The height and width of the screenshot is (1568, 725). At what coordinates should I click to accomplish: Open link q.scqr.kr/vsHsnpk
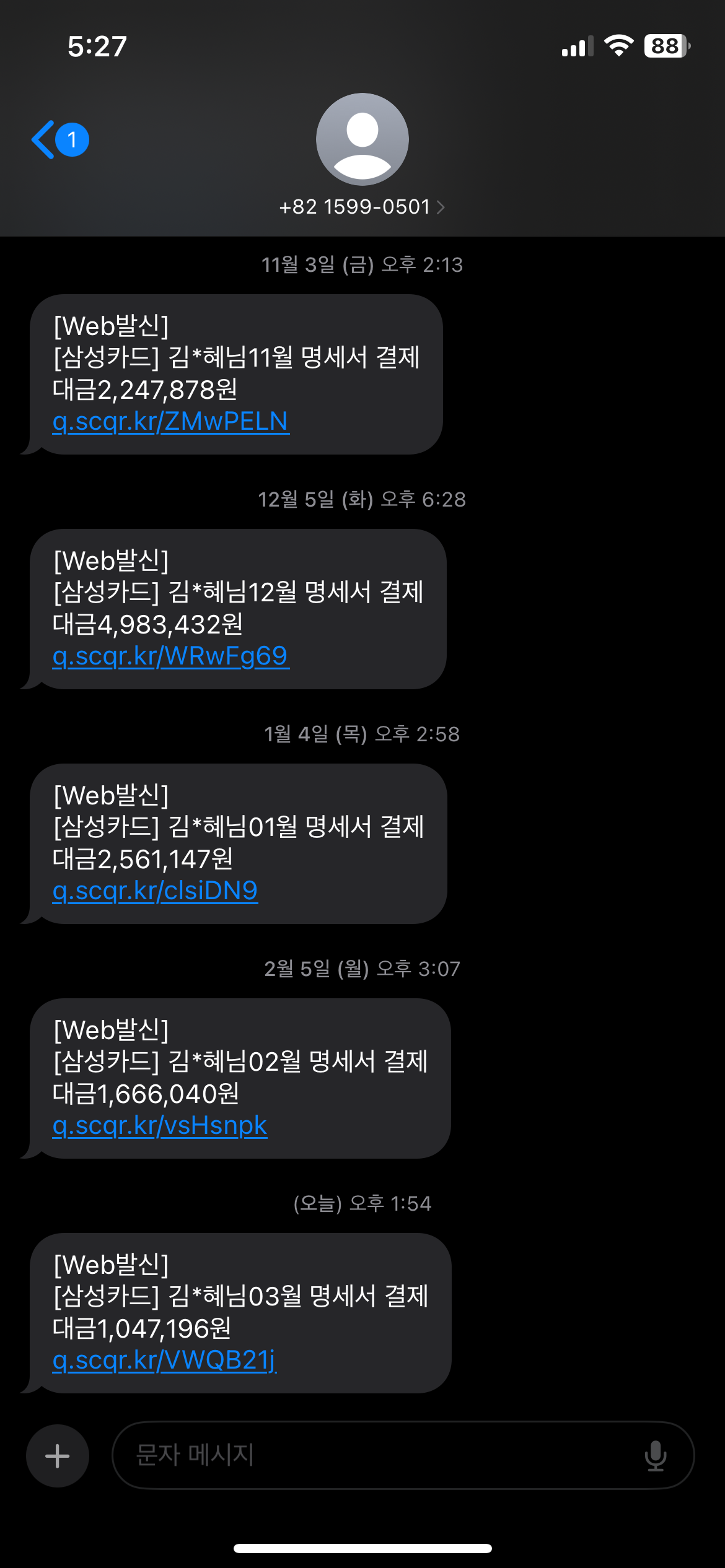point(160,1125)
